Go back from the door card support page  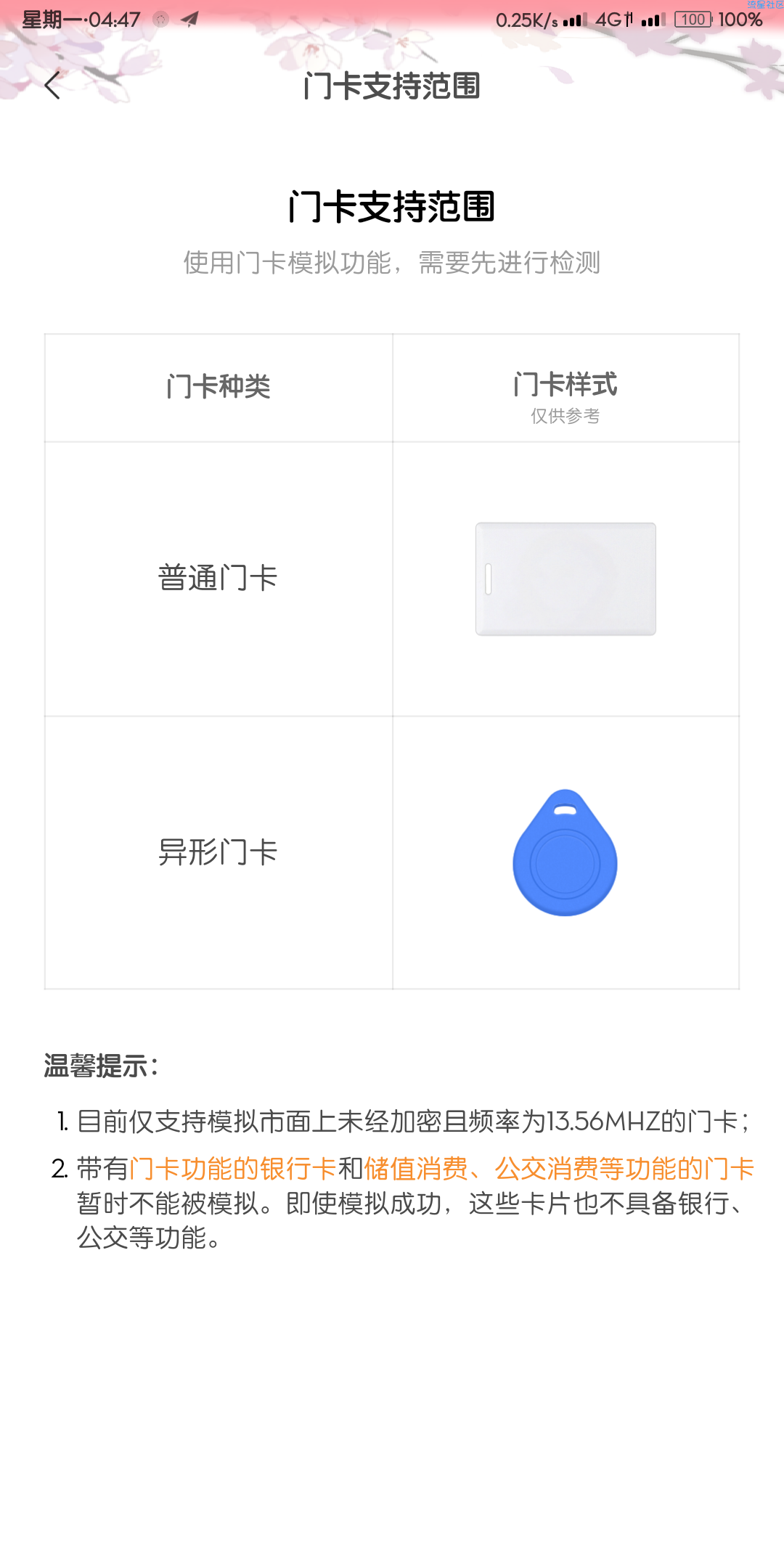52,86
